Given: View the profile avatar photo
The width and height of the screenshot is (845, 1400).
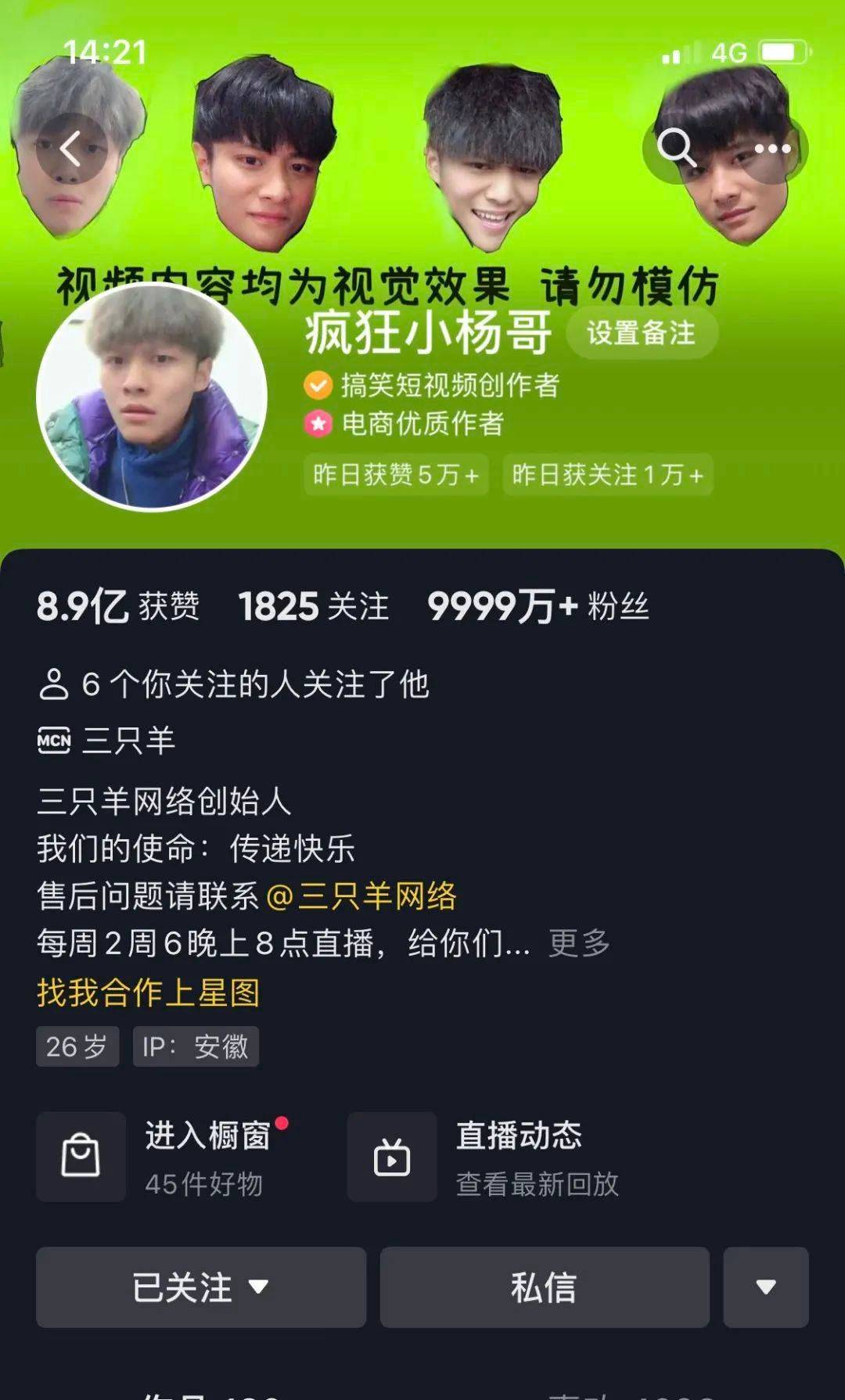Looking at the screenshot, I should point(152,397).
